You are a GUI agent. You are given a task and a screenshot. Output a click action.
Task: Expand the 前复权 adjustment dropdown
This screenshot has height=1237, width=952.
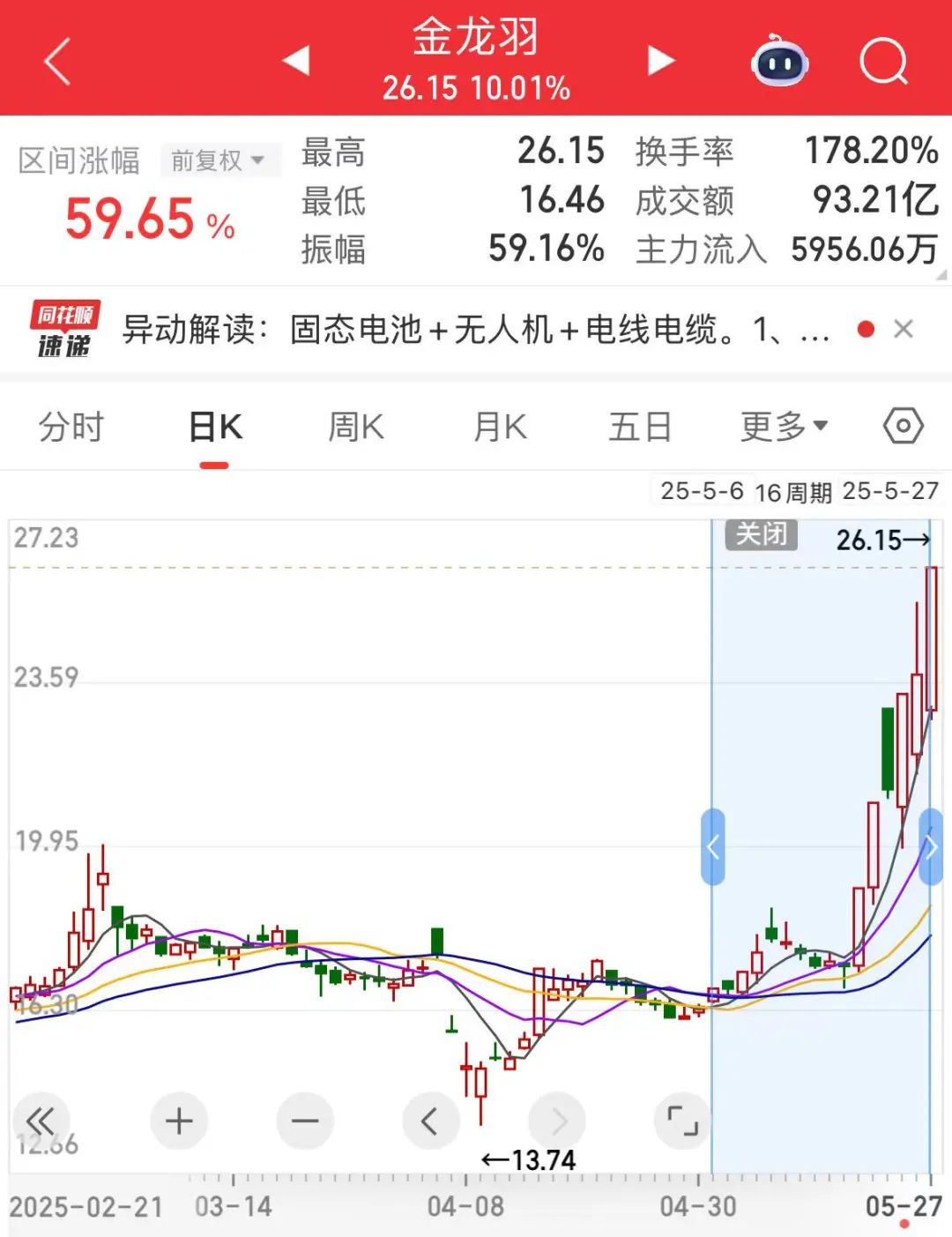click(x=218, y=160)
